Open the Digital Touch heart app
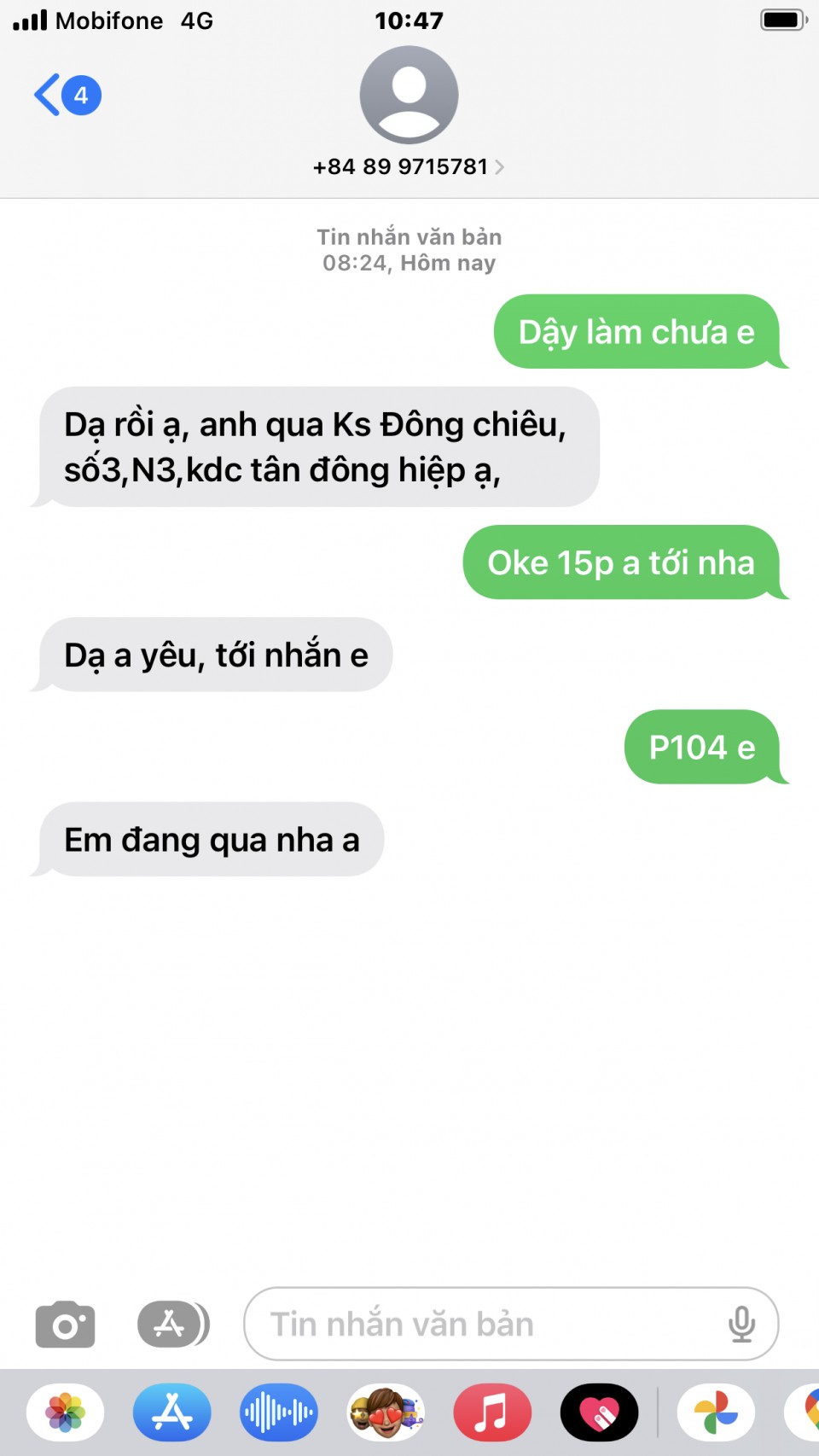The image size is (819, 1456). tap(599, 1412)
